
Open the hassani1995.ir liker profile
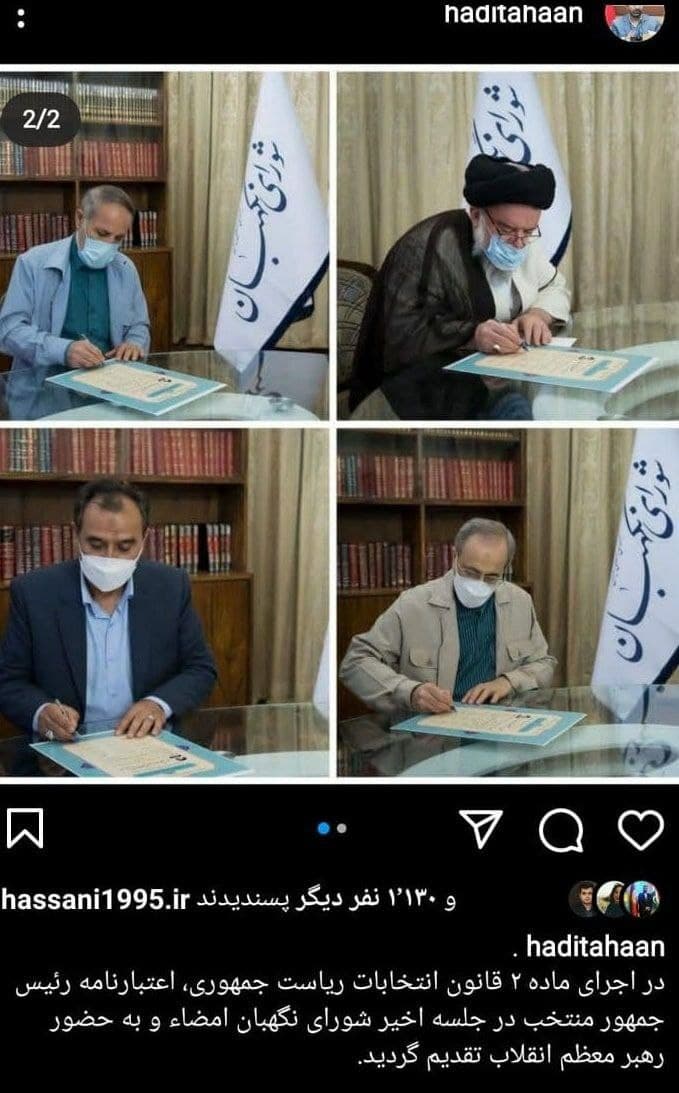pos(95,900)
